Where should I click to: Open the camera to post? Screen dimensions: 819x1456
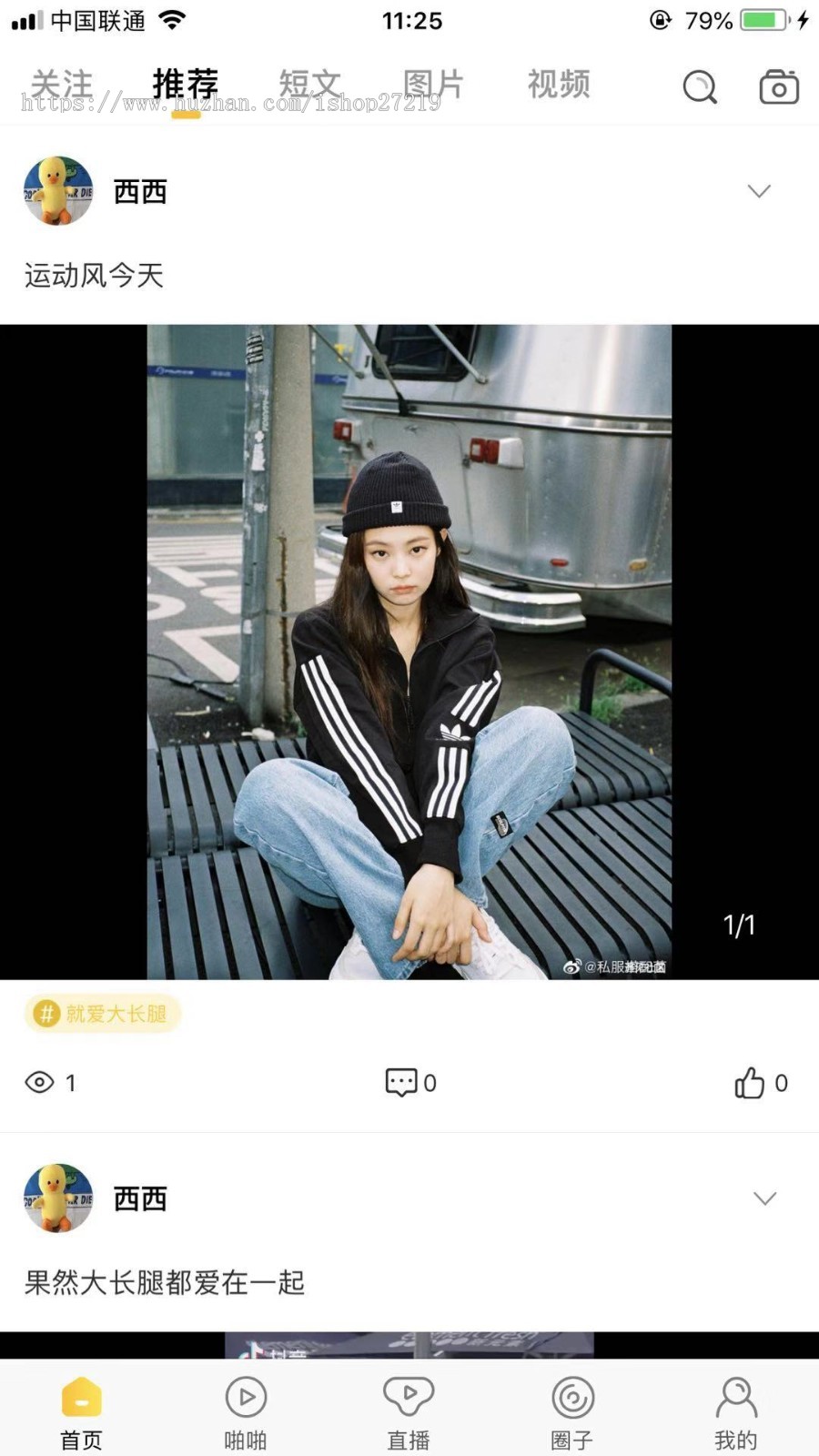tap(779, 87)
